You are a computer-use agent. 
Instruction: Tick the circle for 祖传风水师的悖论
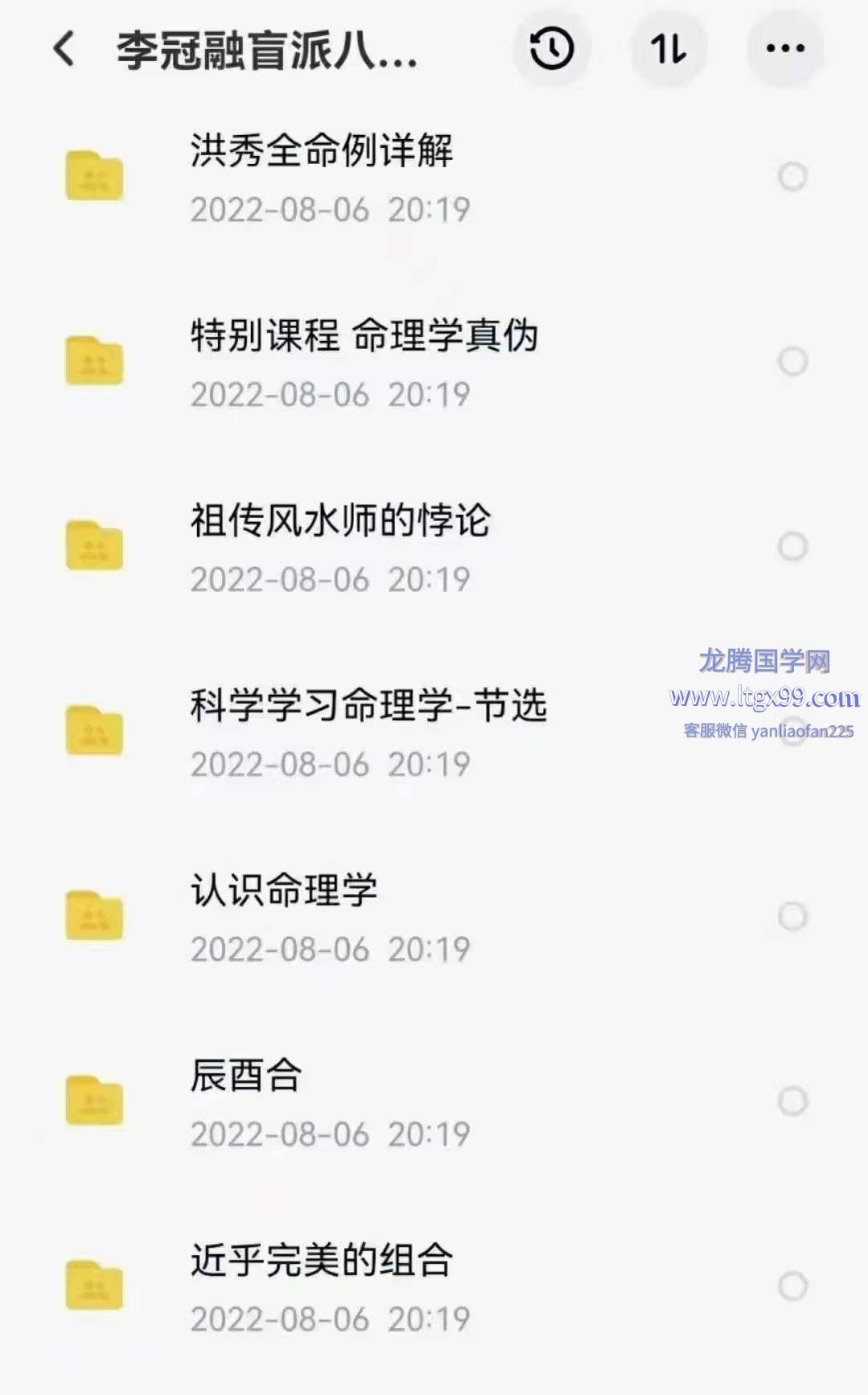[792, 547]
